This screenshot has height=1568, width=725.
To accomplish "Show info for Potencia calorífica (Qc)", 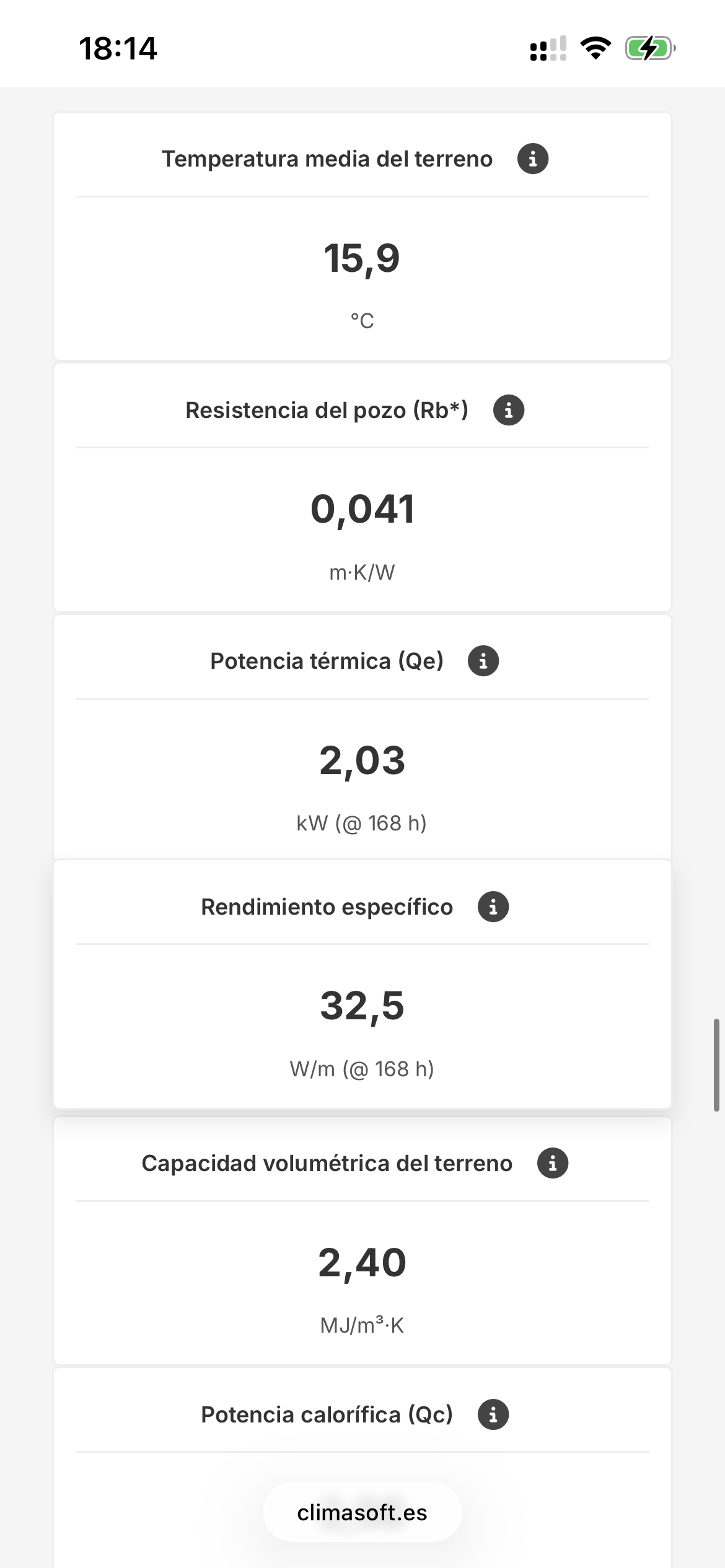I will tap(493, 1414).
